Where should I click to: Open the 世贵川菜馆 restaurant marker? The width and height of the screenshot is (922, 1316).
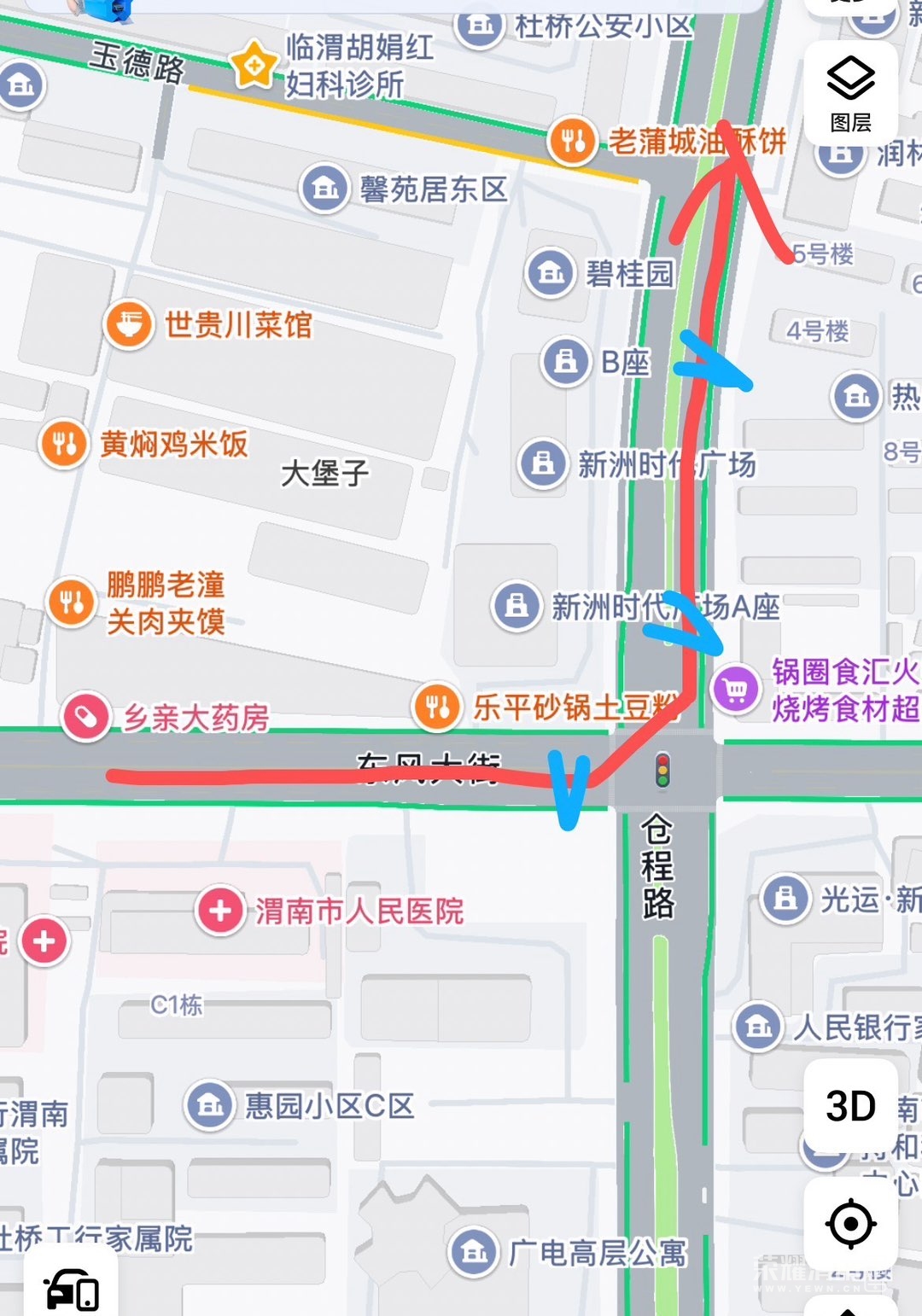click(128, 324)
